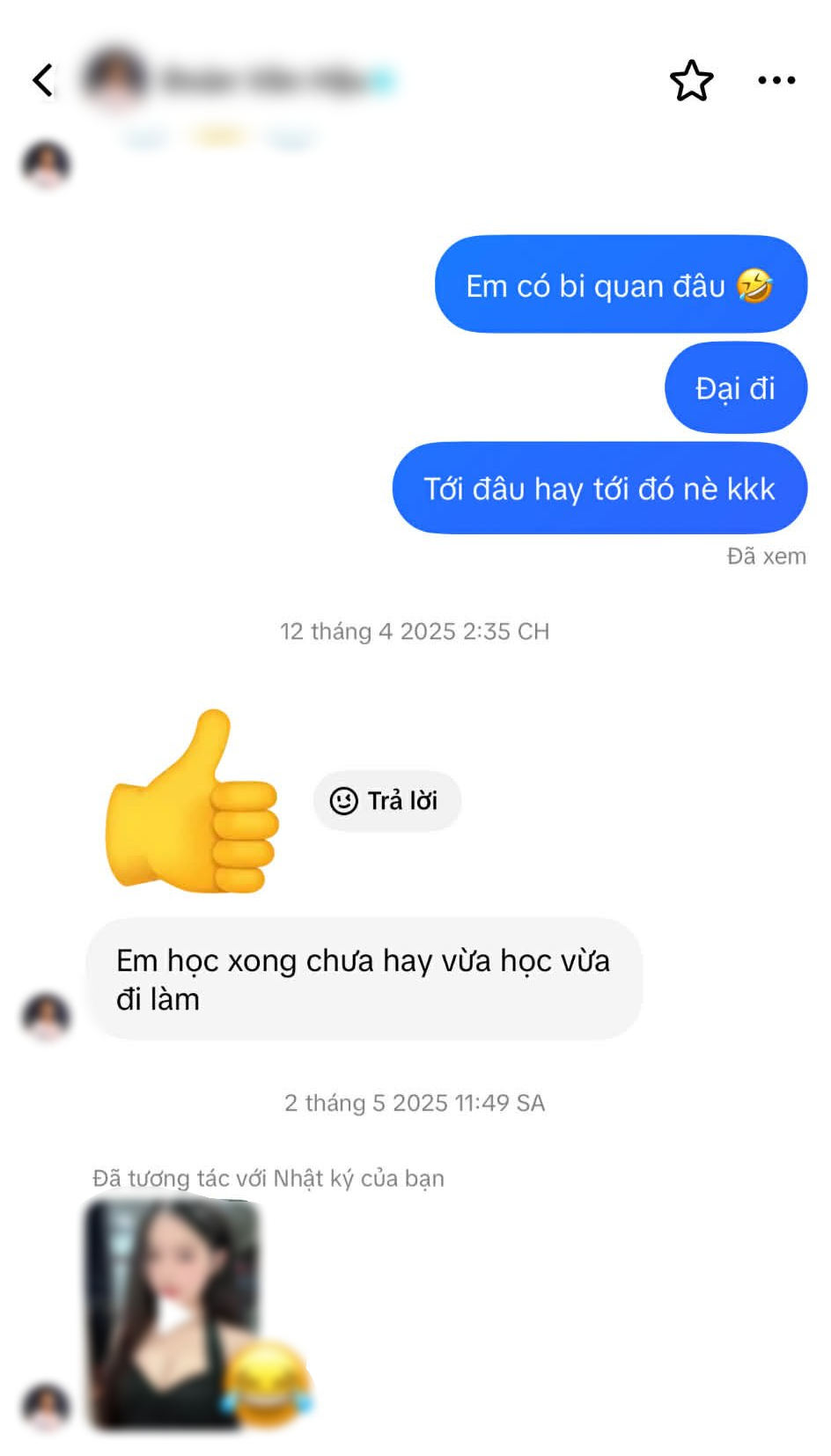Open the three-dot overflow menu

click(x=776, y=80)
